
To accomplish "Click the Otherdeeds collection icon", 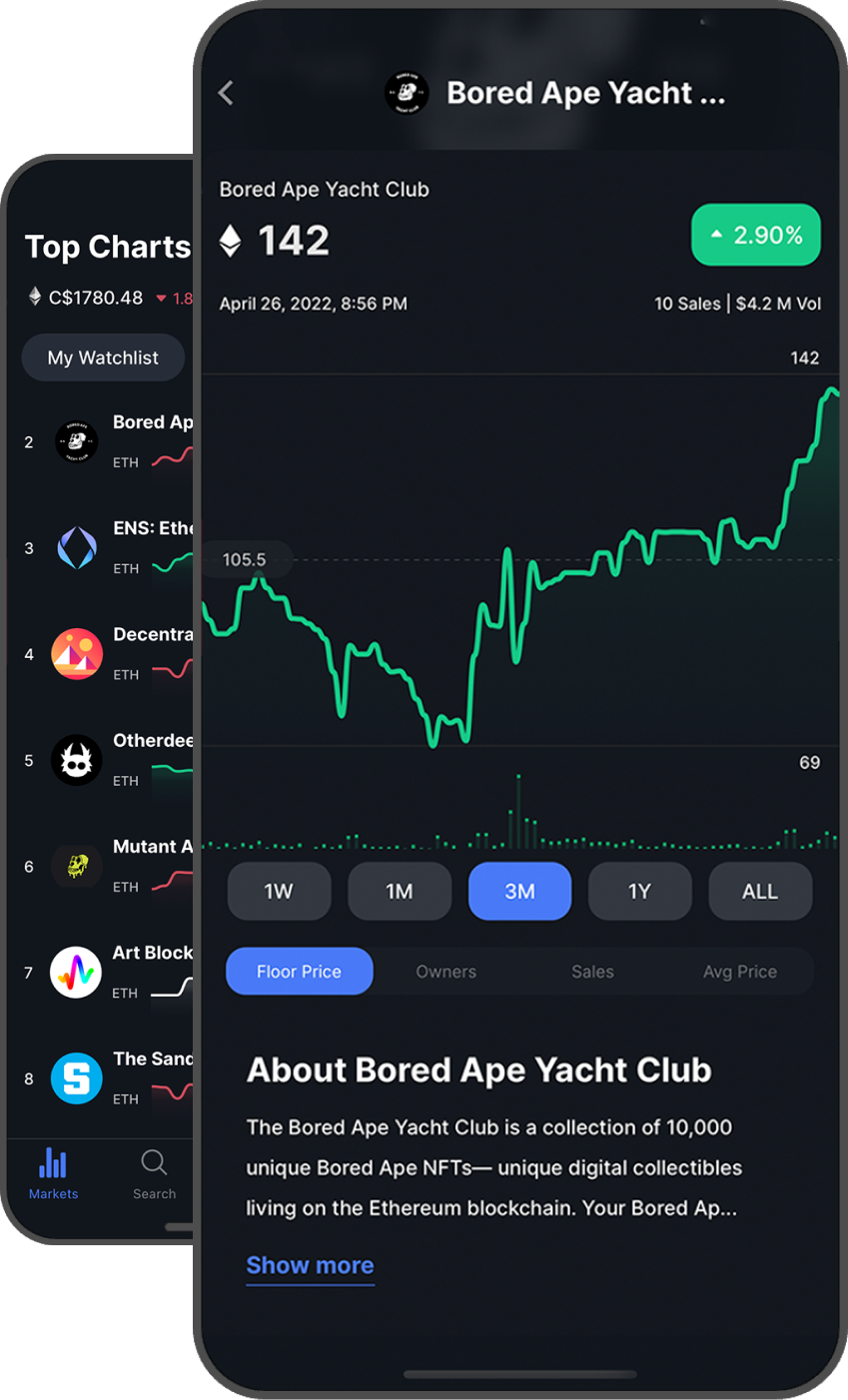I will [77, 760].
